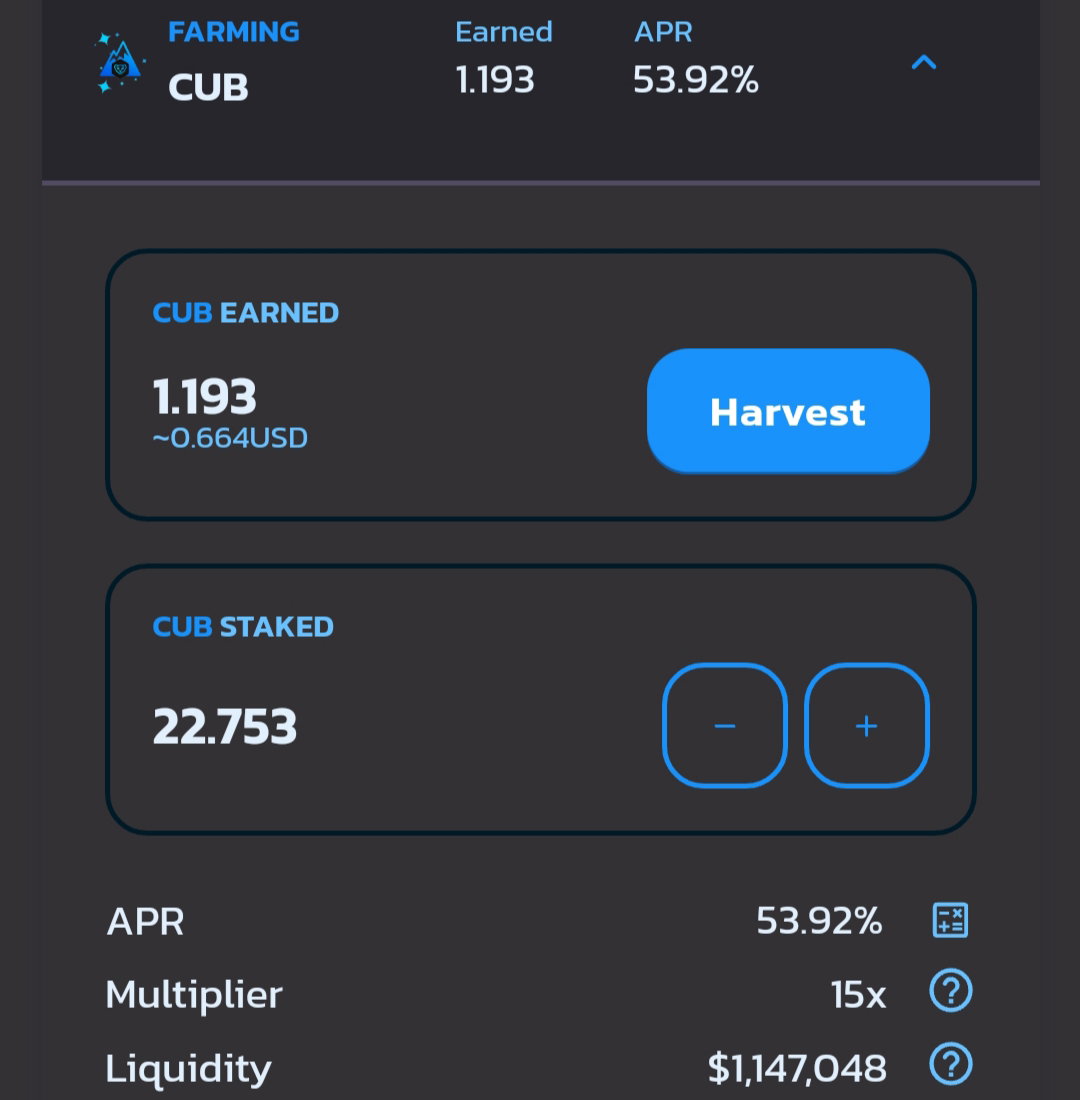Harvest the earned CUB rewards
The image size is (1080, 1100).
click(x=788, y=411)
